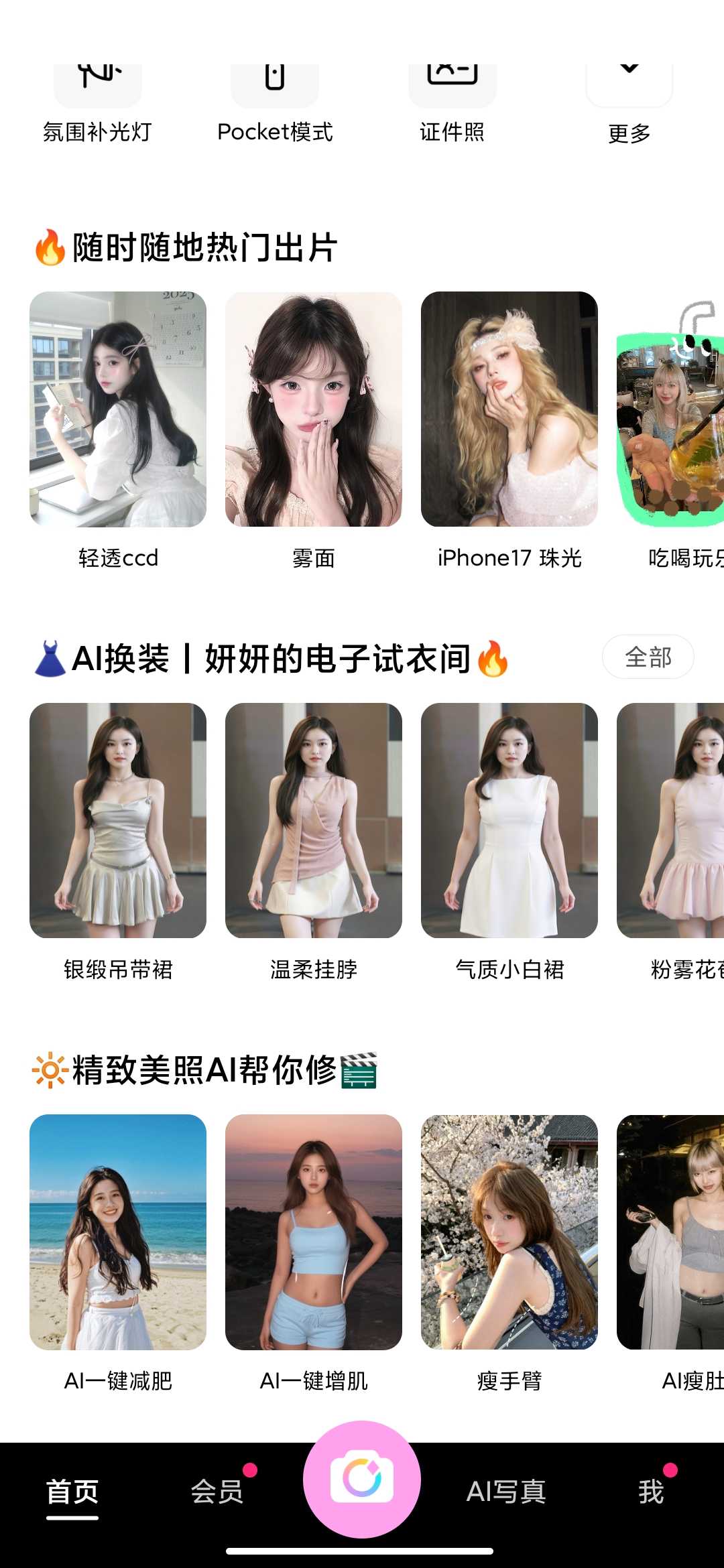Open 证件照 feature
The width and height of the screenshot is (724, 1568).
tap(452, 101)
